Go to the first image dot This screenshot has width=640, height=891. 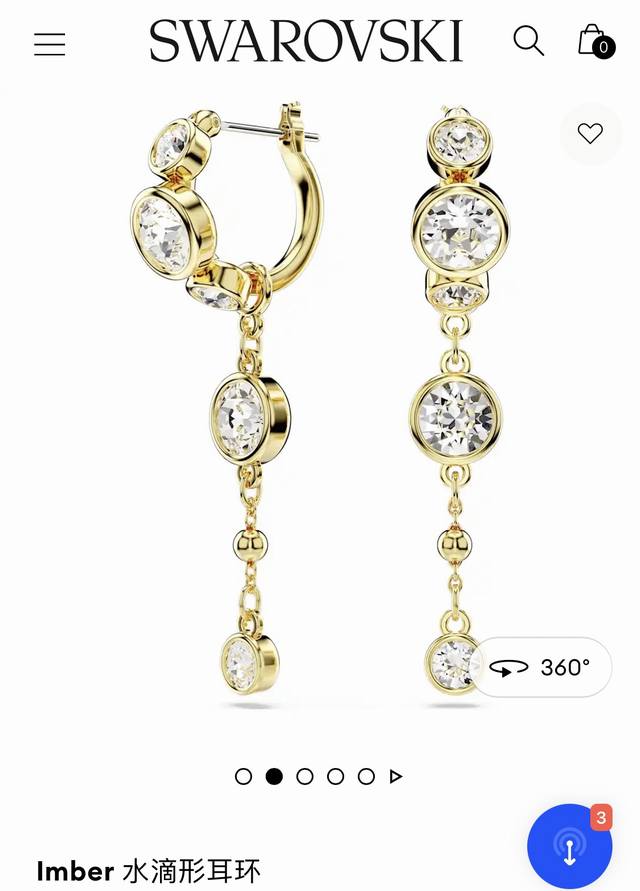pyautogui.click(x=243, y=776)
